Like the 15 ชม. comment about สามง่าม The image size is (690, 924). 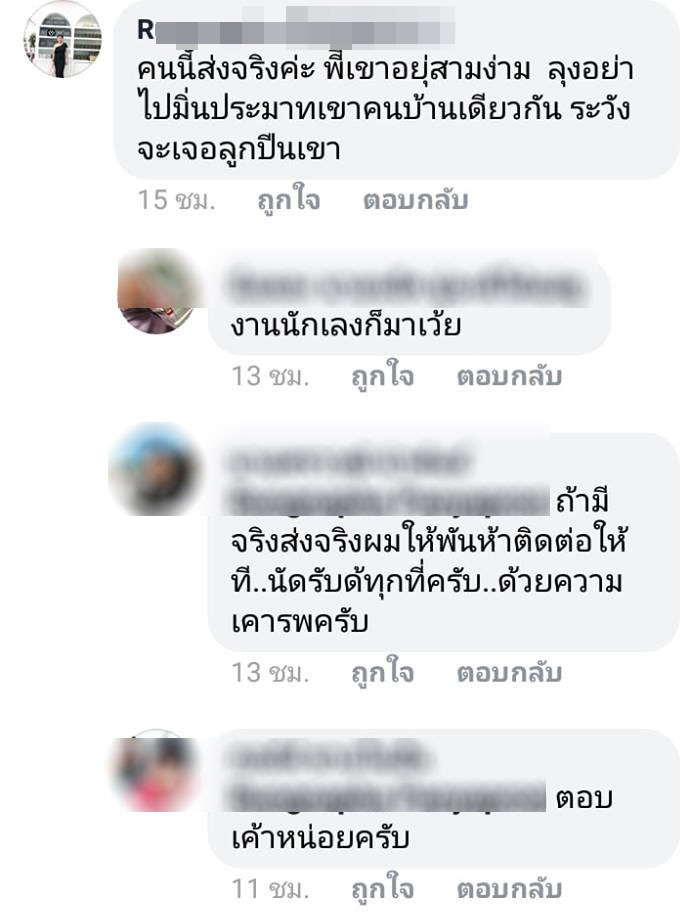click(287, 200)
